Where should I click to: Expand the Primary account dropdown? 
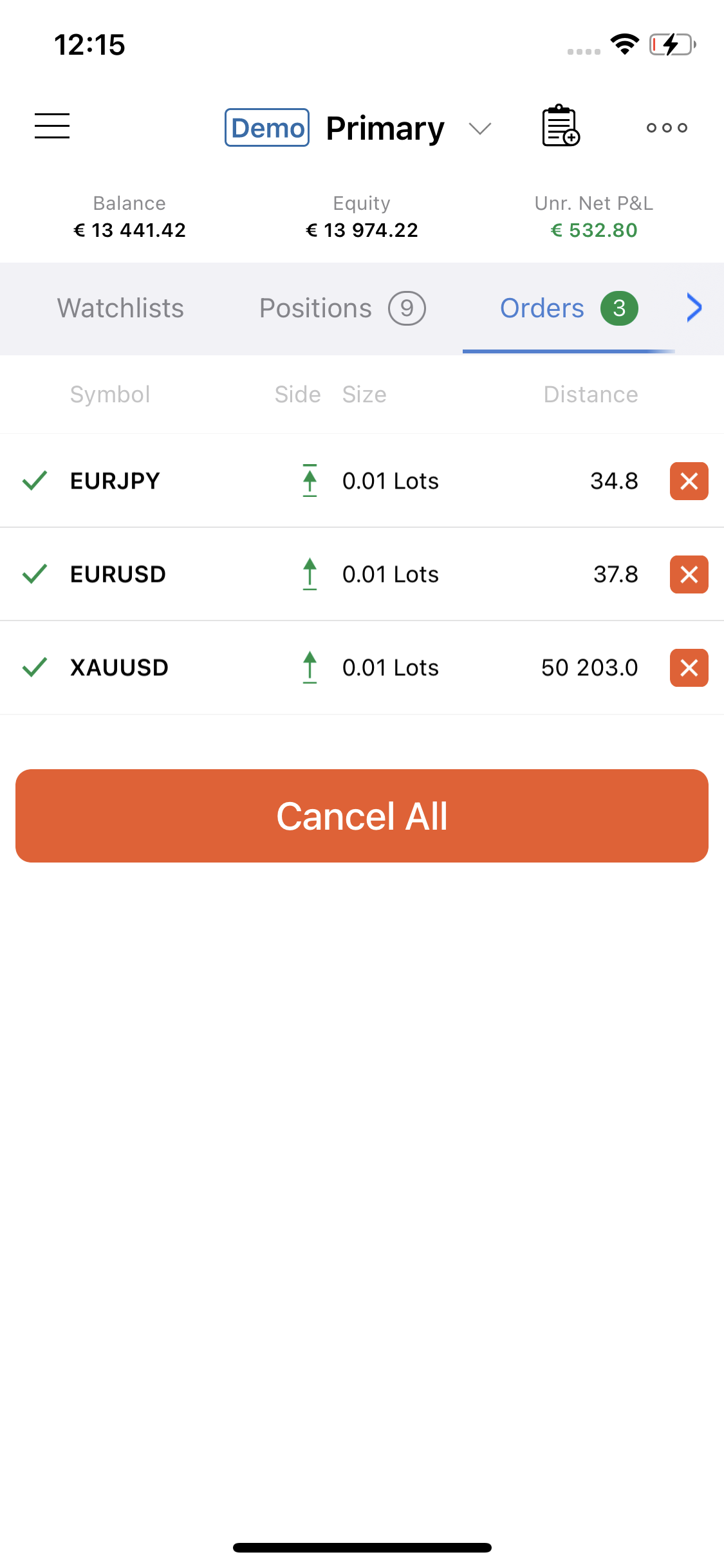click(480, 129)
